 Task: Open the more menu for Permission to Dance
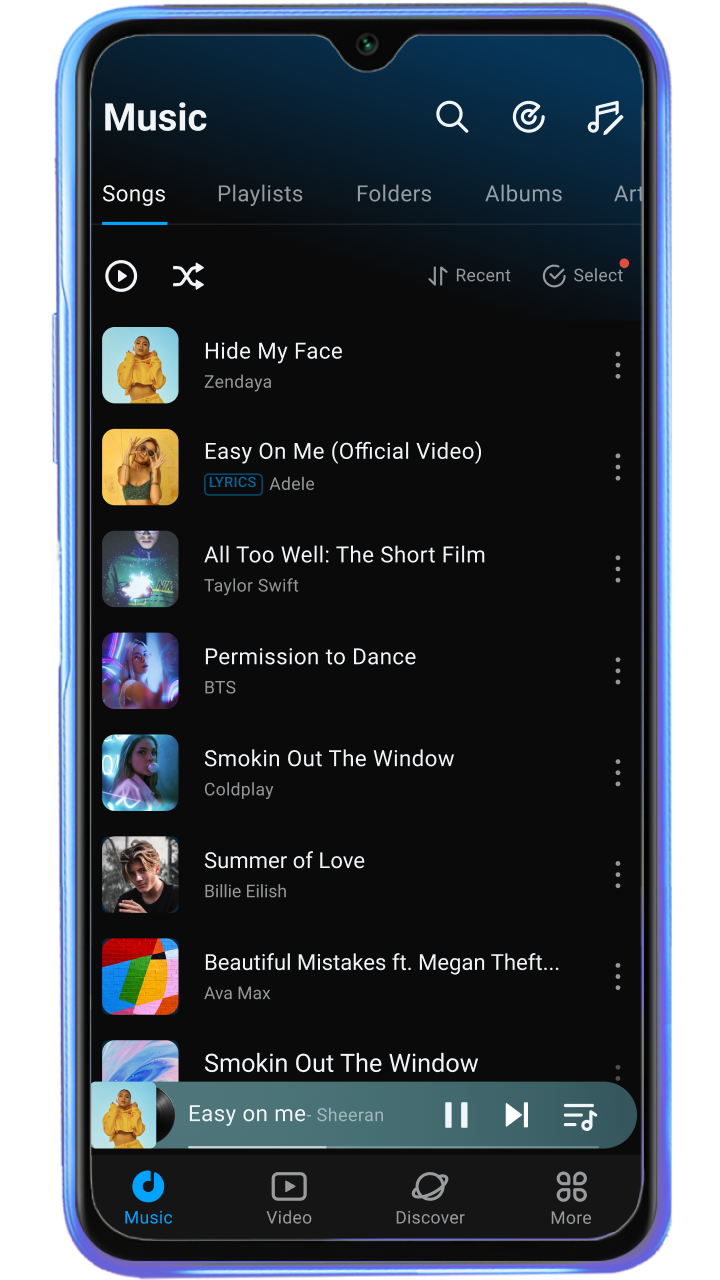[617, 671]
